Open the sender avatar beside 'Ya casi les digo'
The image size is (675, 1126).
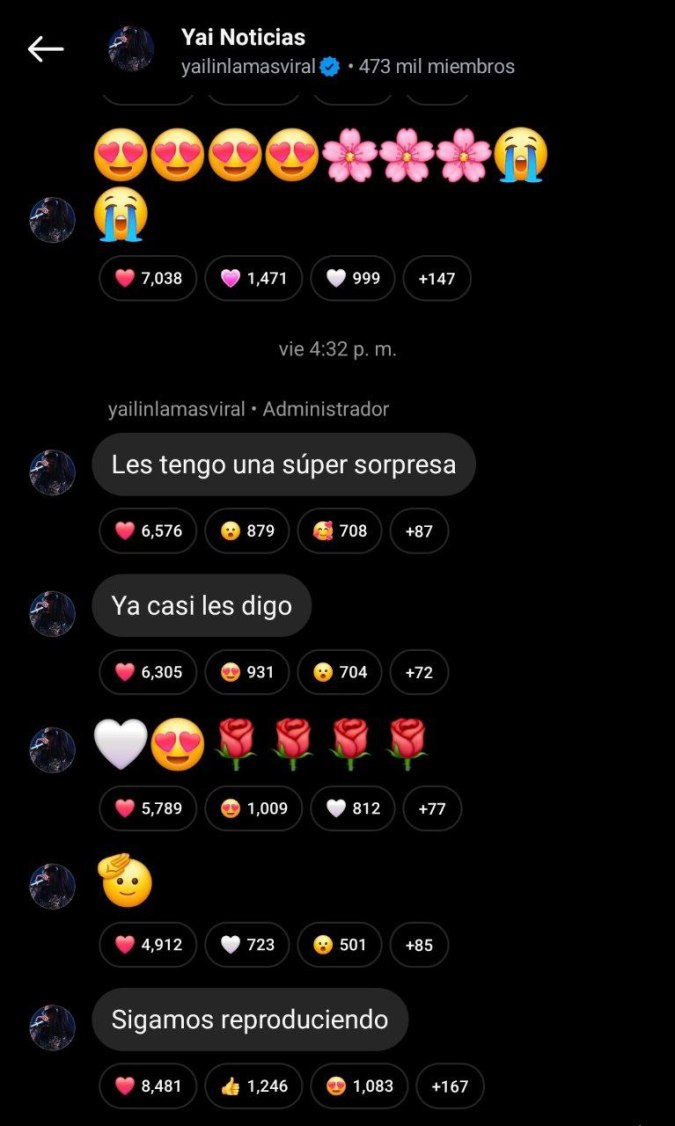click(52, 614)
